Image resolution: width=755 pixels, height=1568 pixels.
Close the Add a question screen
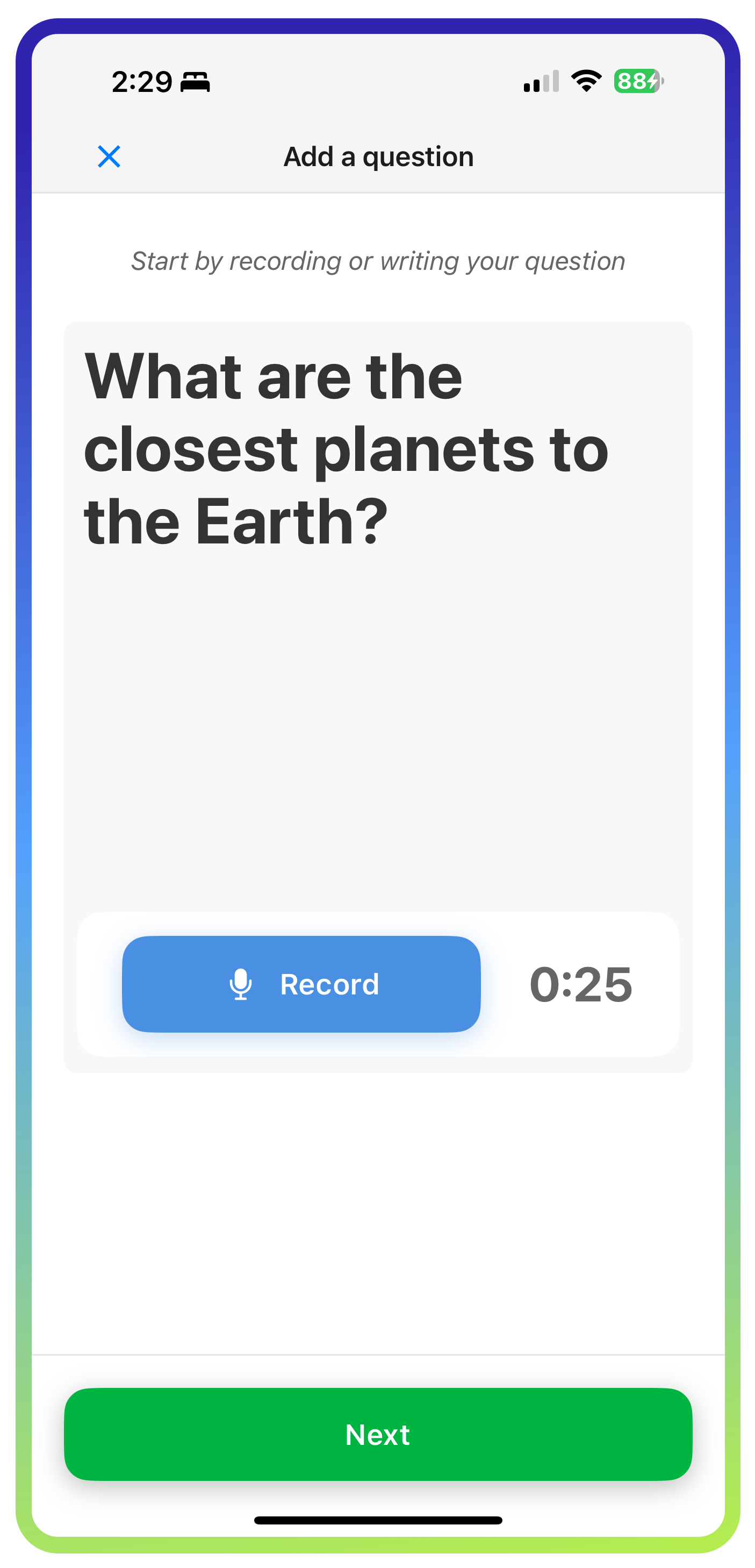[109, 156]
